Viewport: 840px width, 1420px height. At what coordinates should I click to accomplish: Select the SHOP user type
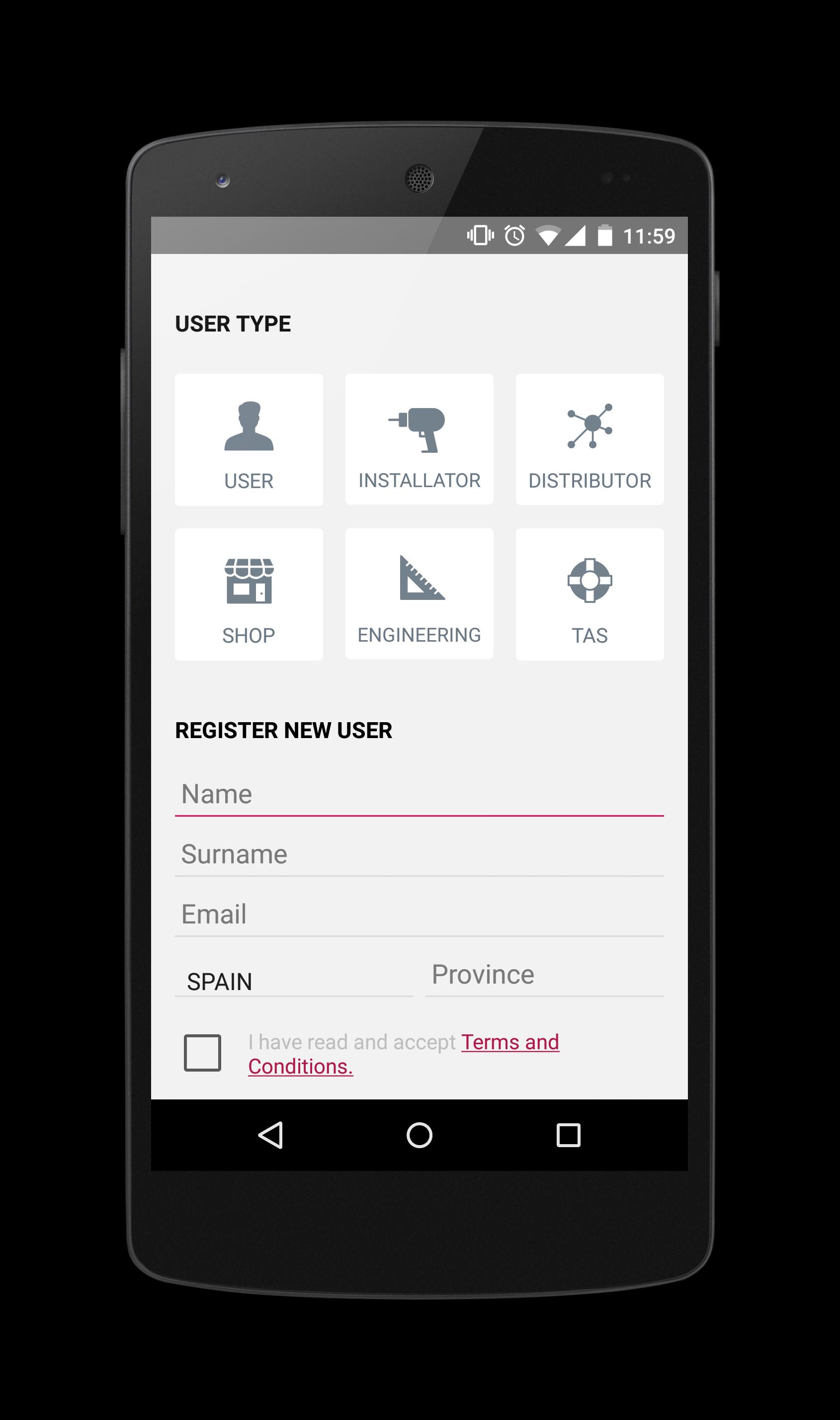[249, 593]
